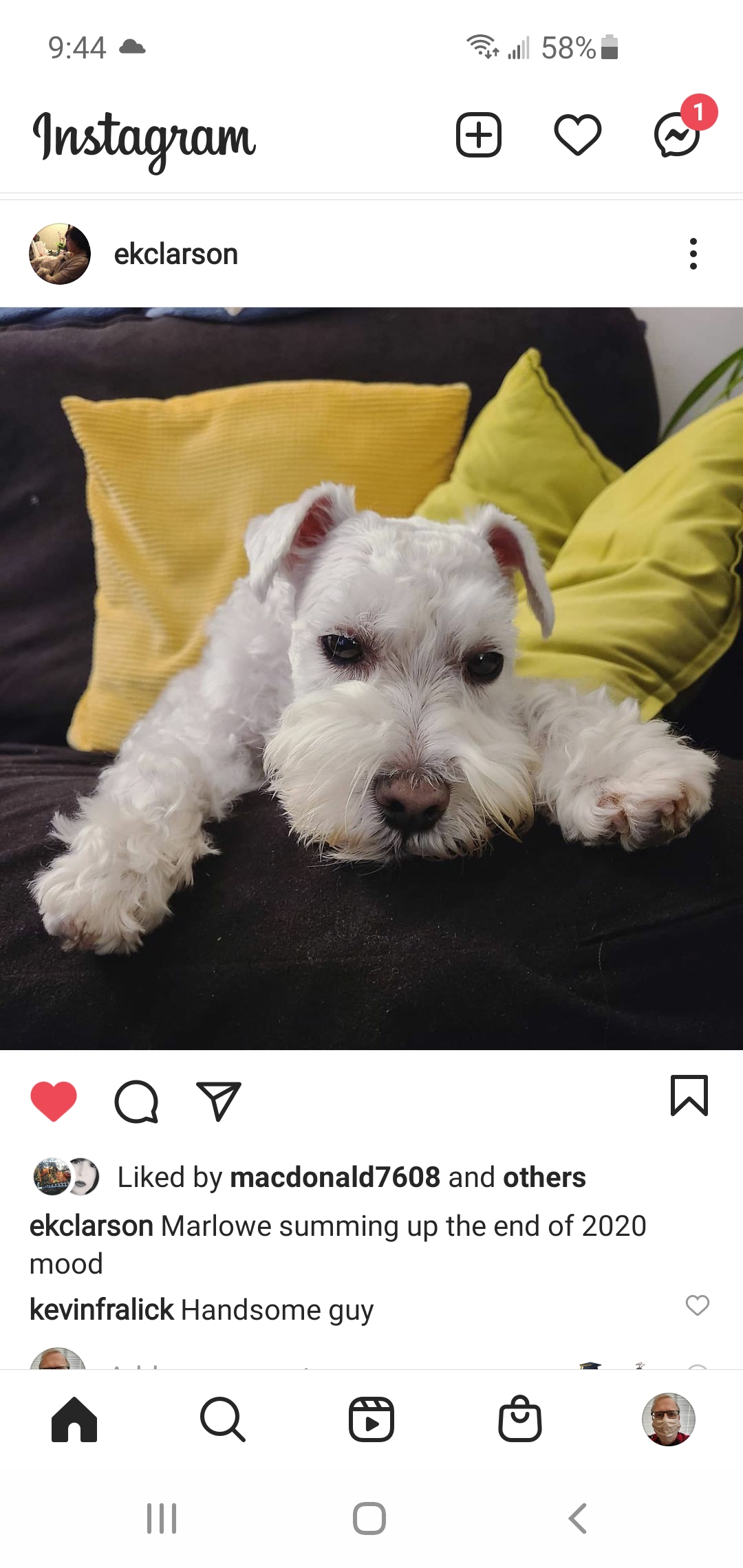Go to the Home feed tab

click(74, 1419)
